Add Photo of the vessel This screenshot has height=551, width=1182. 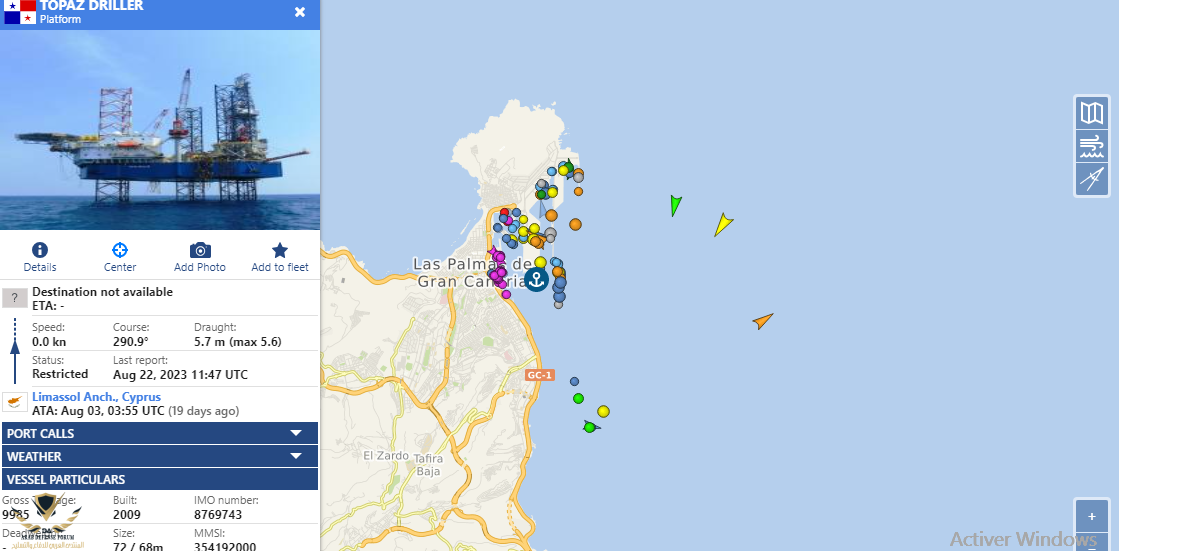tap(200, 257)
